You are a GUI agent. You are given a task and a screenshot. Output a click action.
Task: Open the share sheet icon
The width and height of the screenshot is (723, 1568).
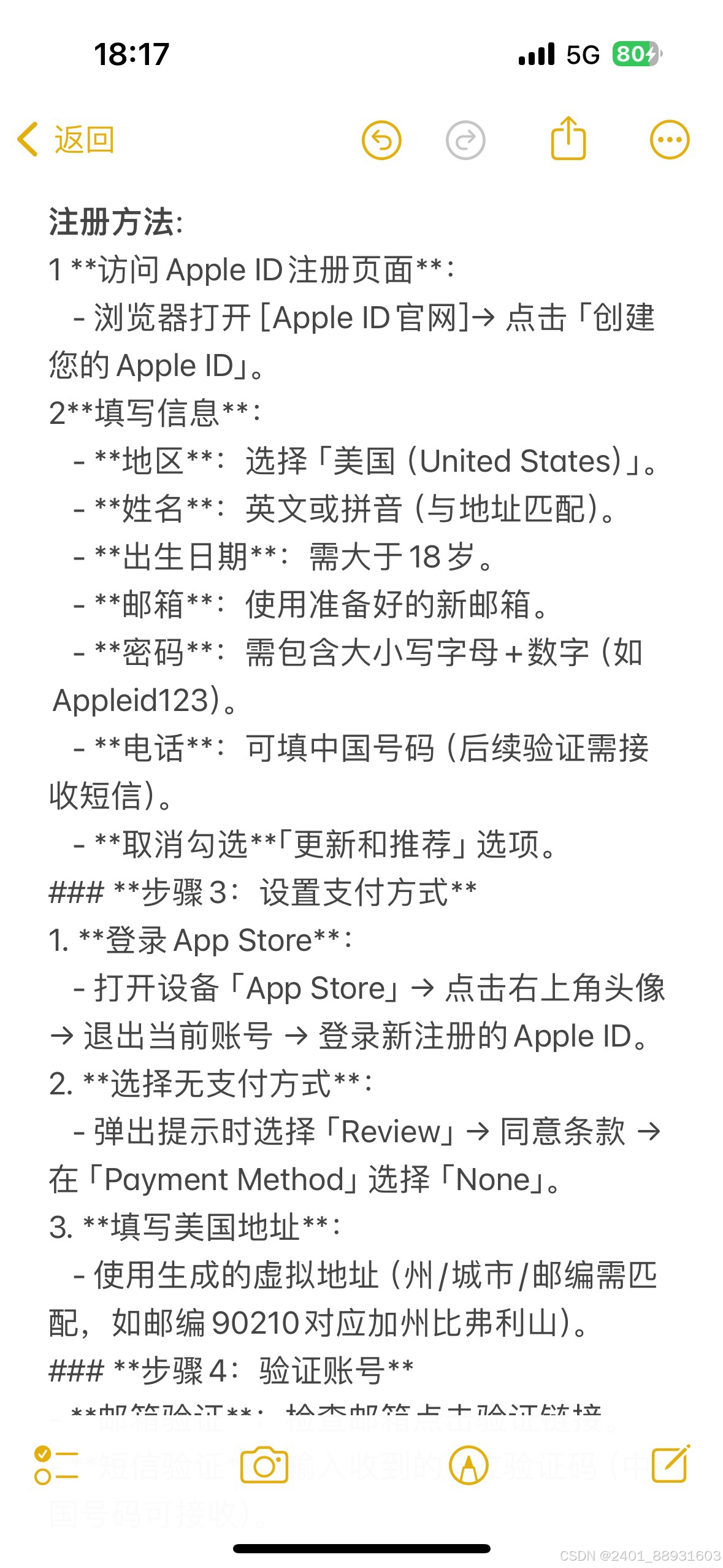point(568,138)
